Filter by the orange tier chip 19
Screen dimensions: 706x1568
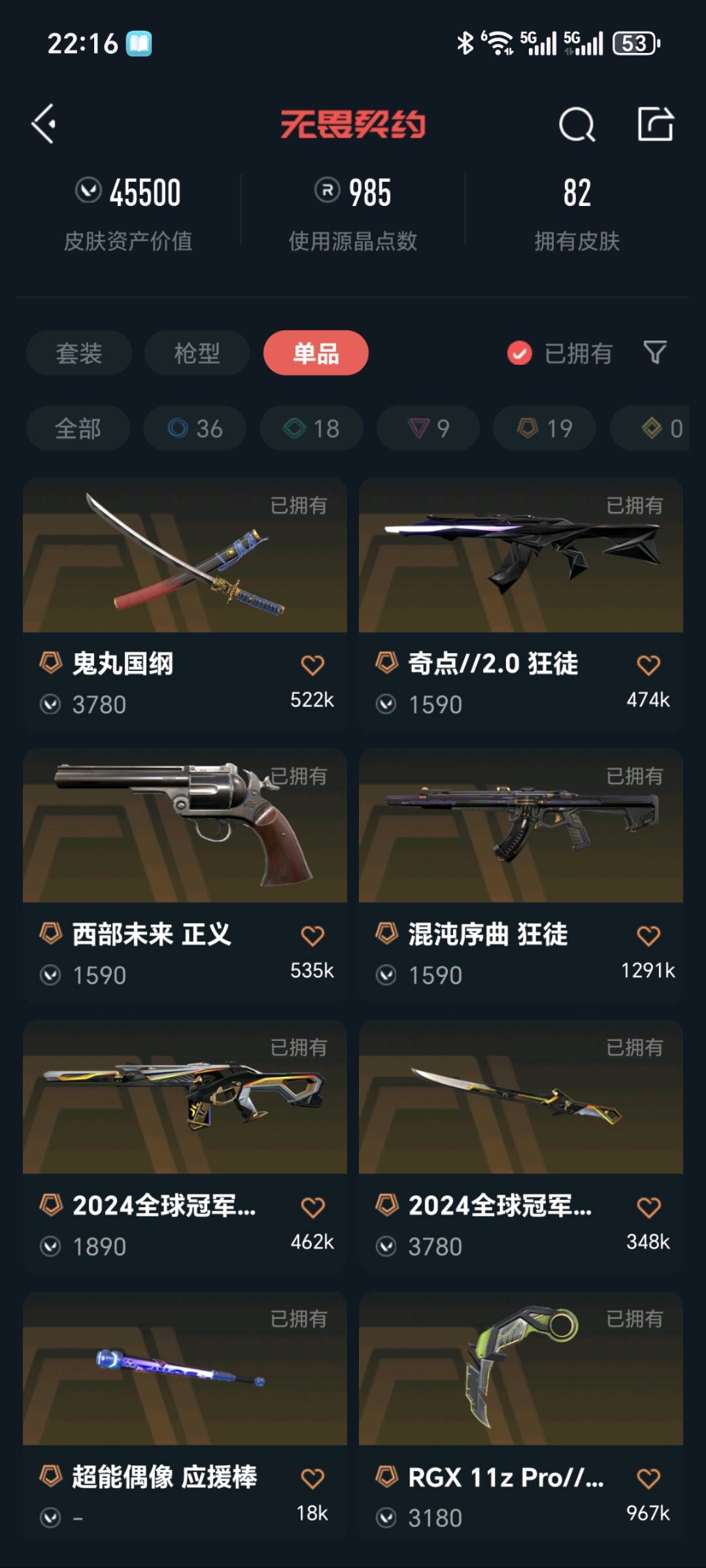[545, 428]
